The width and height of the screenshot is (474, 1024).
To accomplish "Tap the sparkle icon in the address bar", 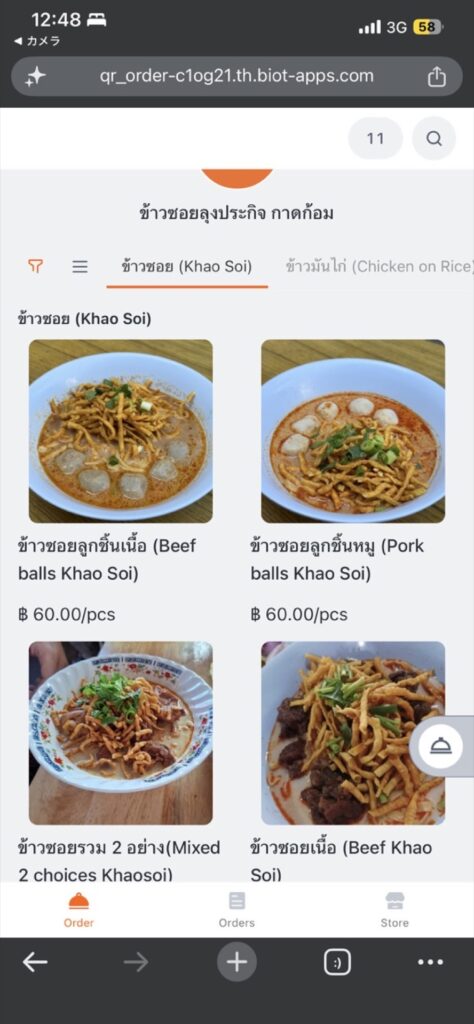I will click(35, 77).
